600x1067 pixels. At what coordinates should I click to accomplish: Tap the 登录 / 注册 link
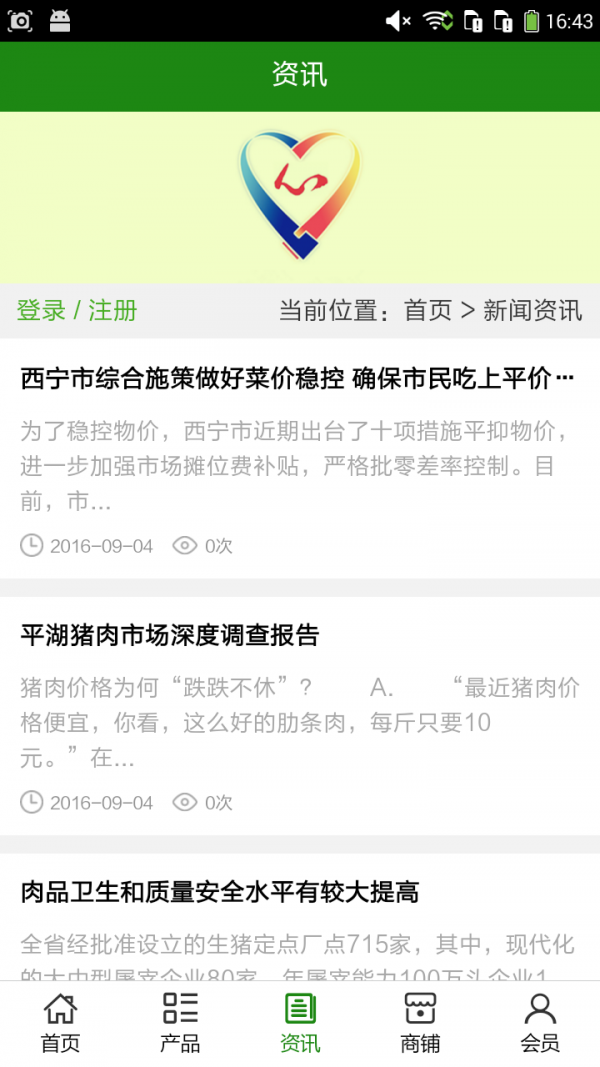click(x=77, y=310)
